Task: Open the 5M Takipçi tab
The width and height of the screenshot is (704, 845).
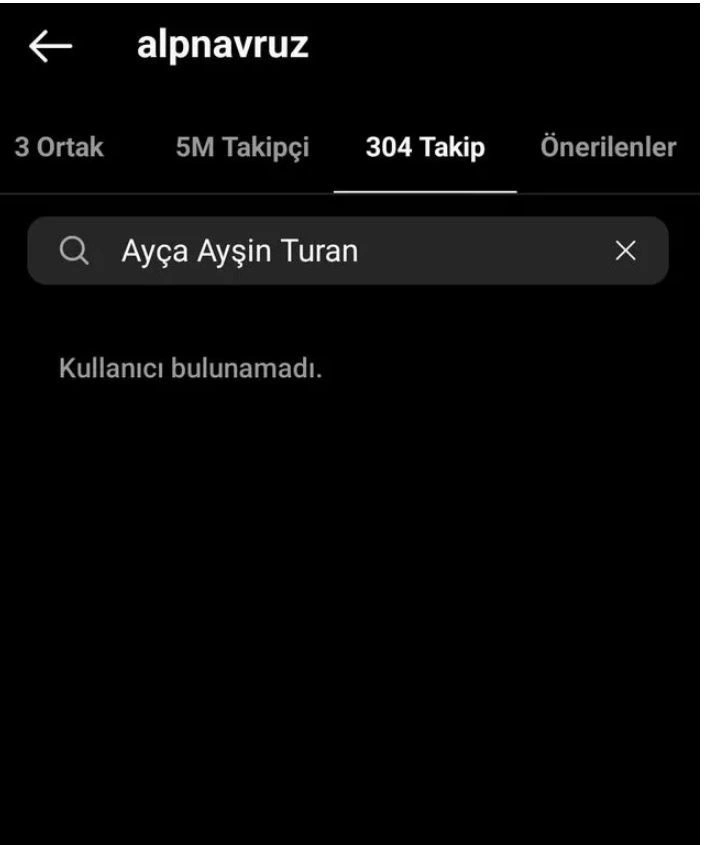Action: pyautogui.click(x=243, y=148)
